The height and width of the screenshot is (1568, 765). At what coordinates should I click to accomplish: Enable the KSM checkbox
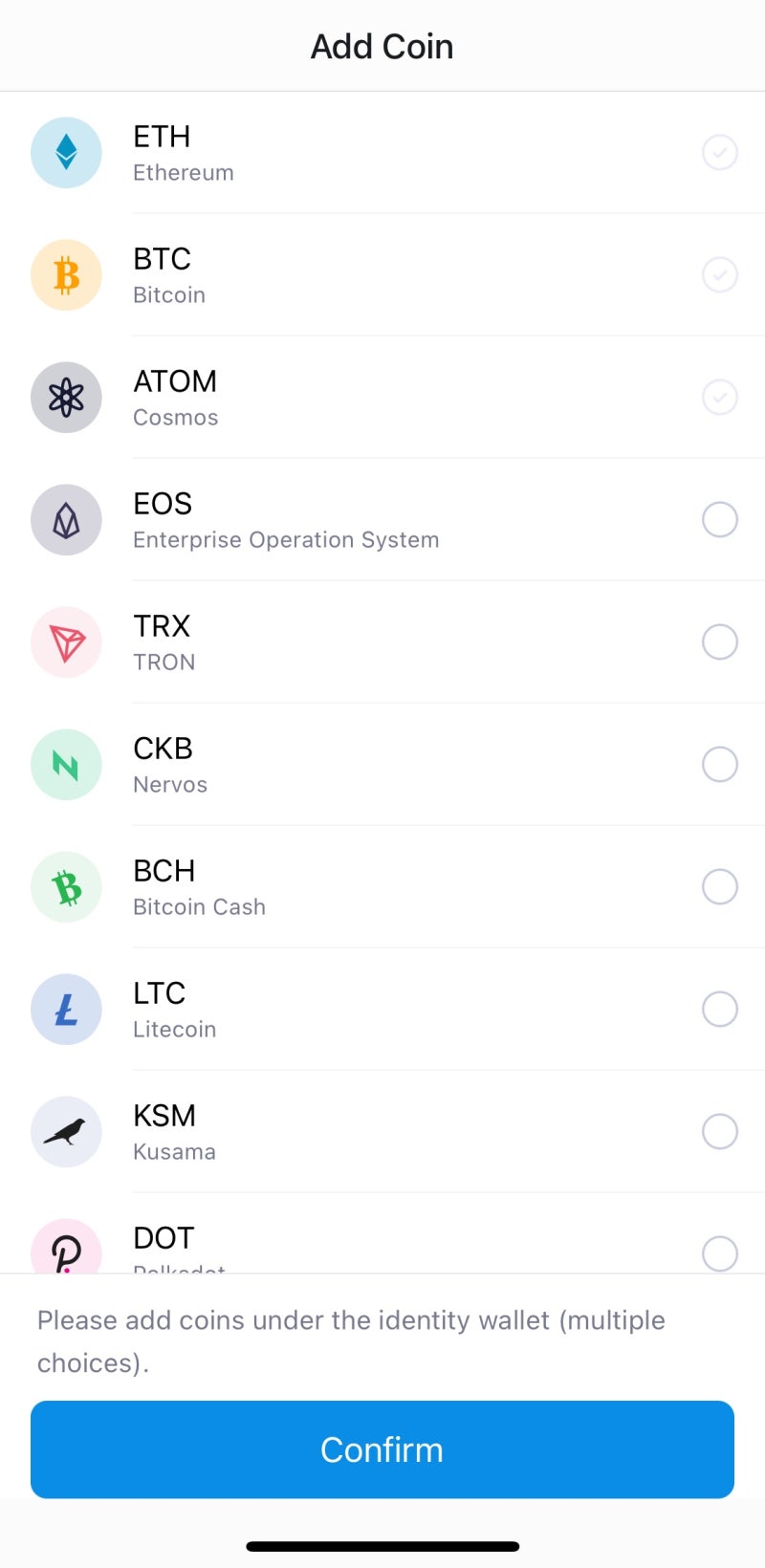point(720,1131)
